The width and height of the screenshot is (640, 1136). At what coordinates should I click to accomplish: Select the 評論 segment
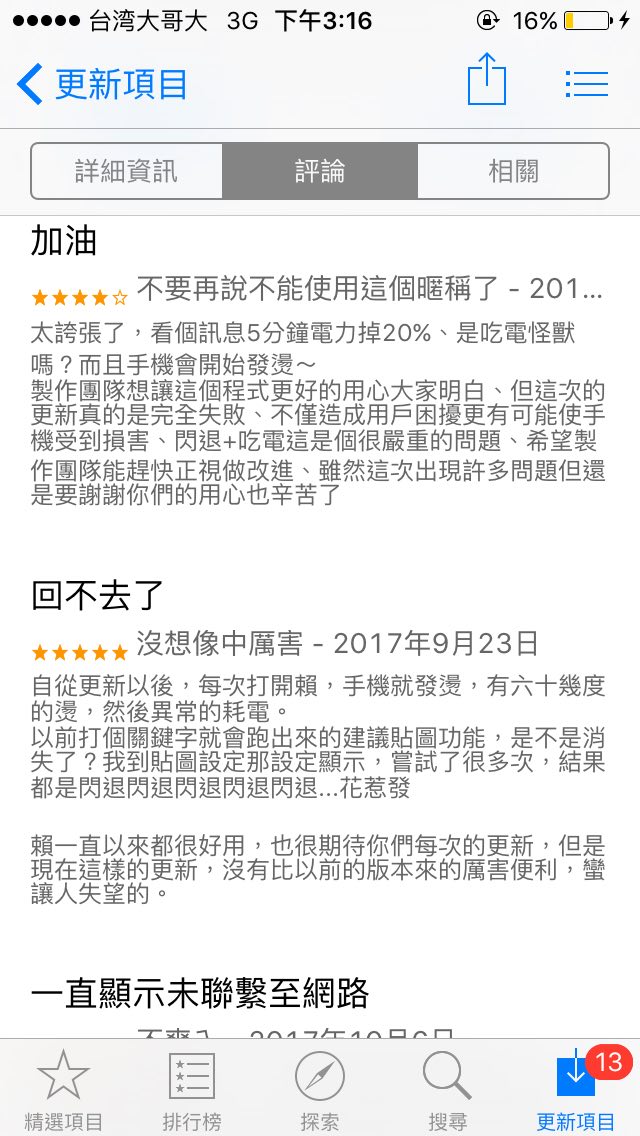coord(320,171)
